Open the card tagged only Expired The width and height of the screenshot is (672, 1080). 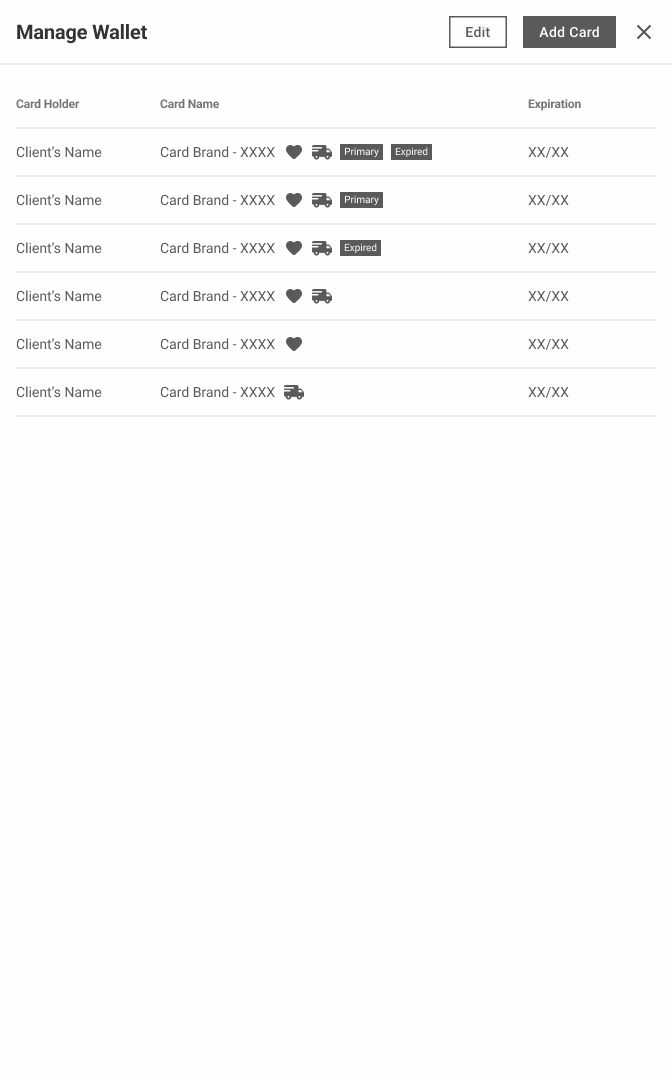[x=335, y=249]
